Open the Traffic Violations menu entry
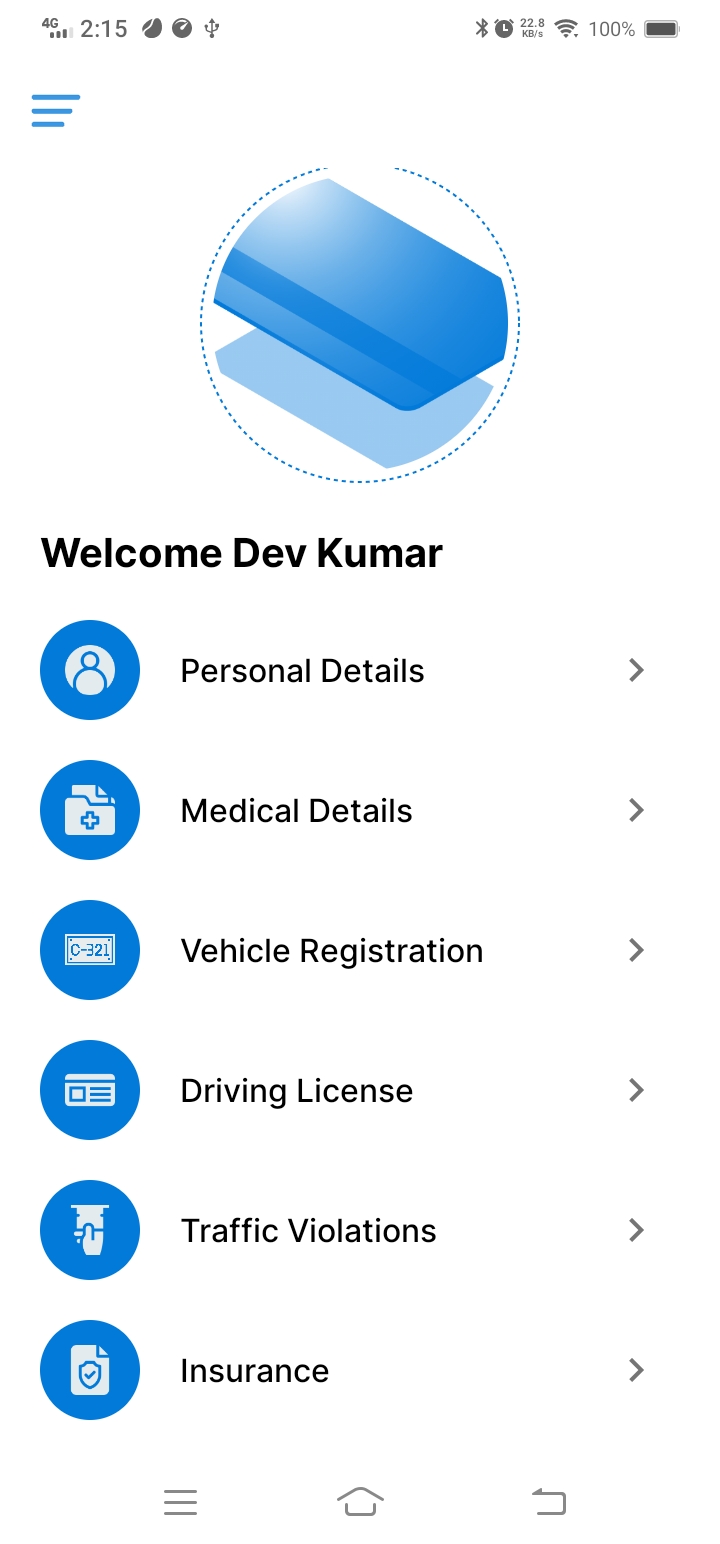720x1544 pixels. coord(308,1230)
